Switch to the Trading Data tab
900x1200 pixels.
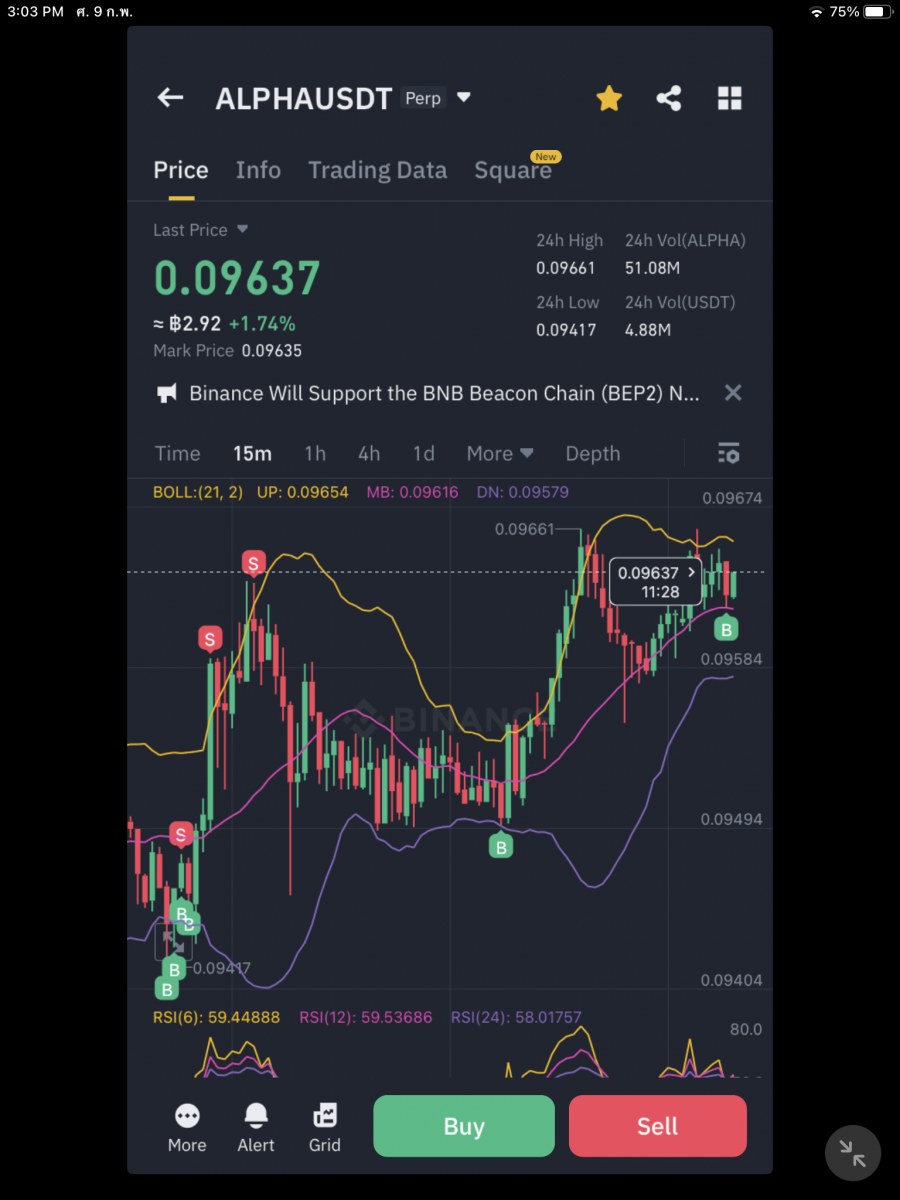(377, 170)
